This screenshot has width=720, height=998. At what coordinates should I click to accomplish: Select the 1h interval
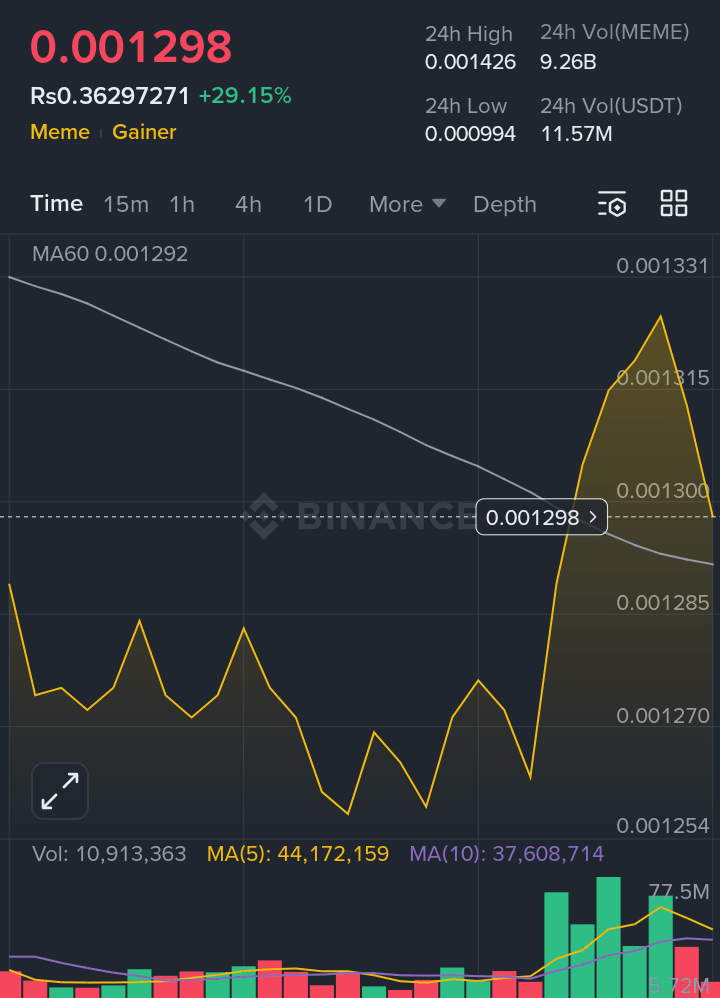(182, 204)
